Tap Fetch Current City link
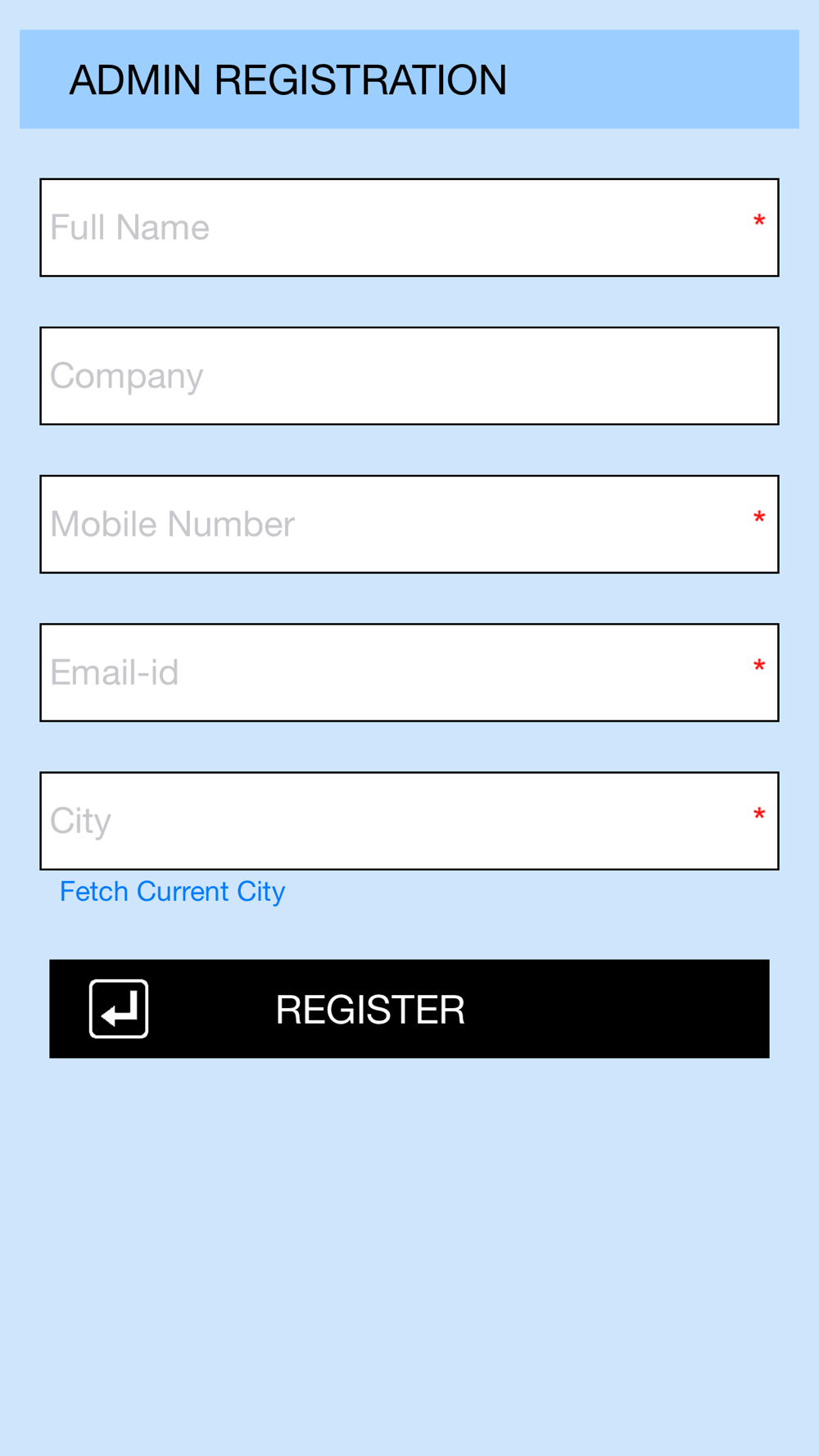 [172, 892]
